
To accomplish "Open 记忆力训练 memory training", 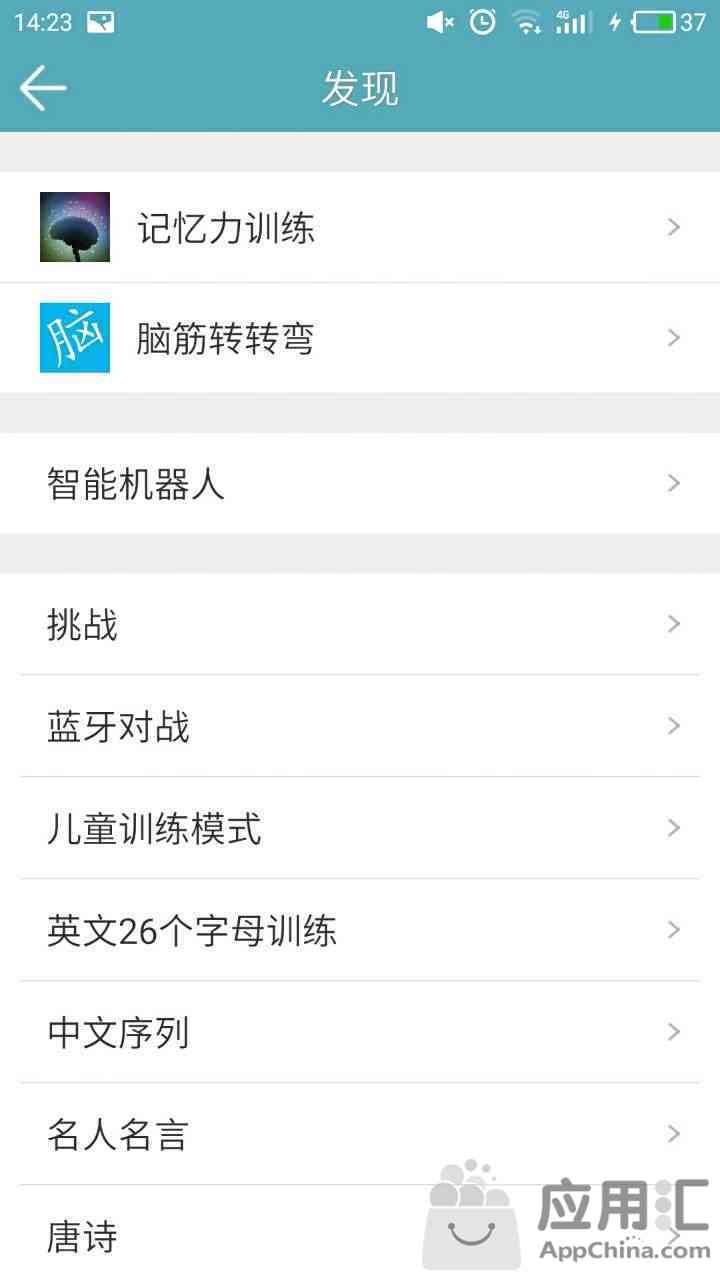I will click(360, 227).
